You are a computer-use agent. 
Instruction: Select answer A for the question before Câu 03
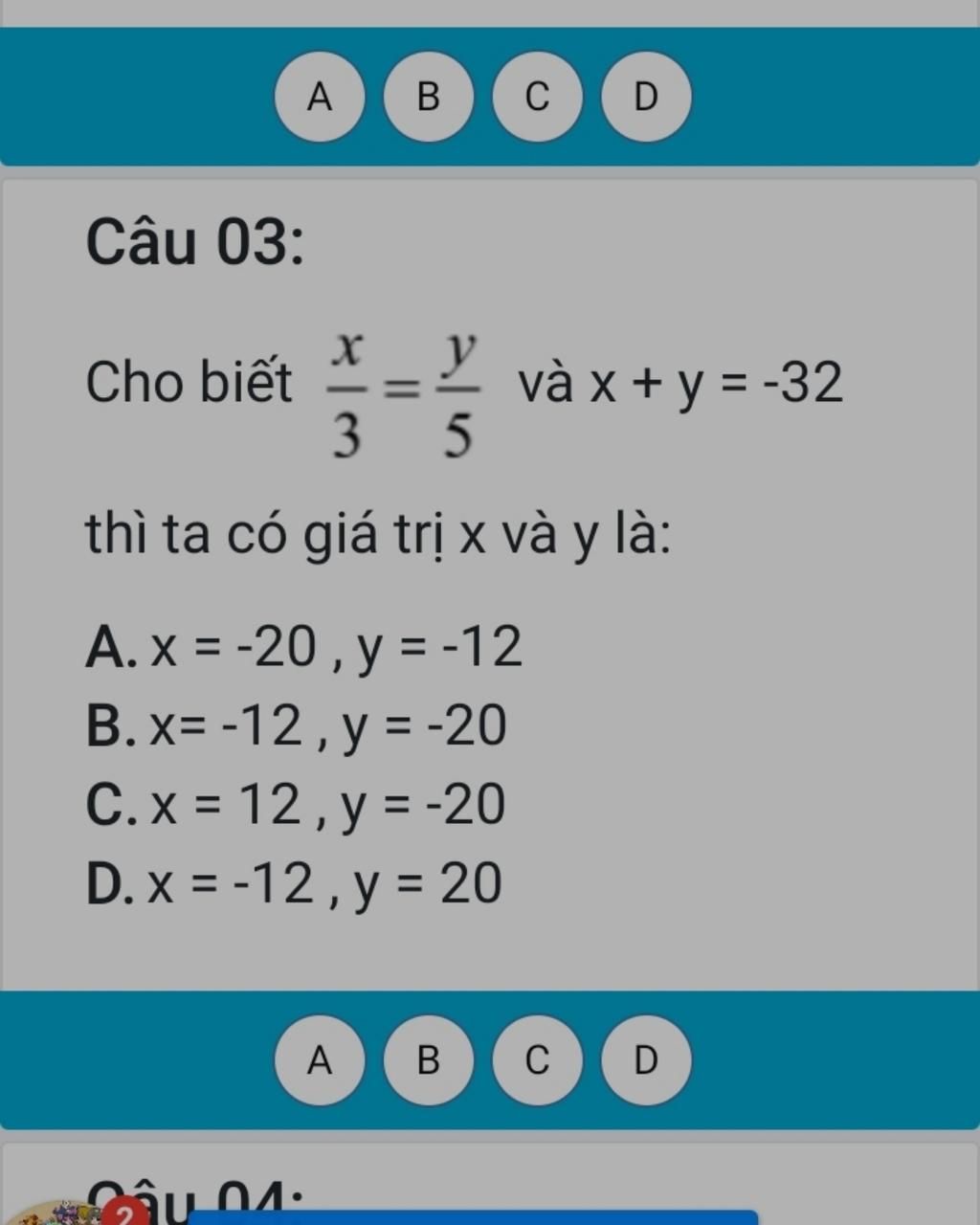[320, 97]
